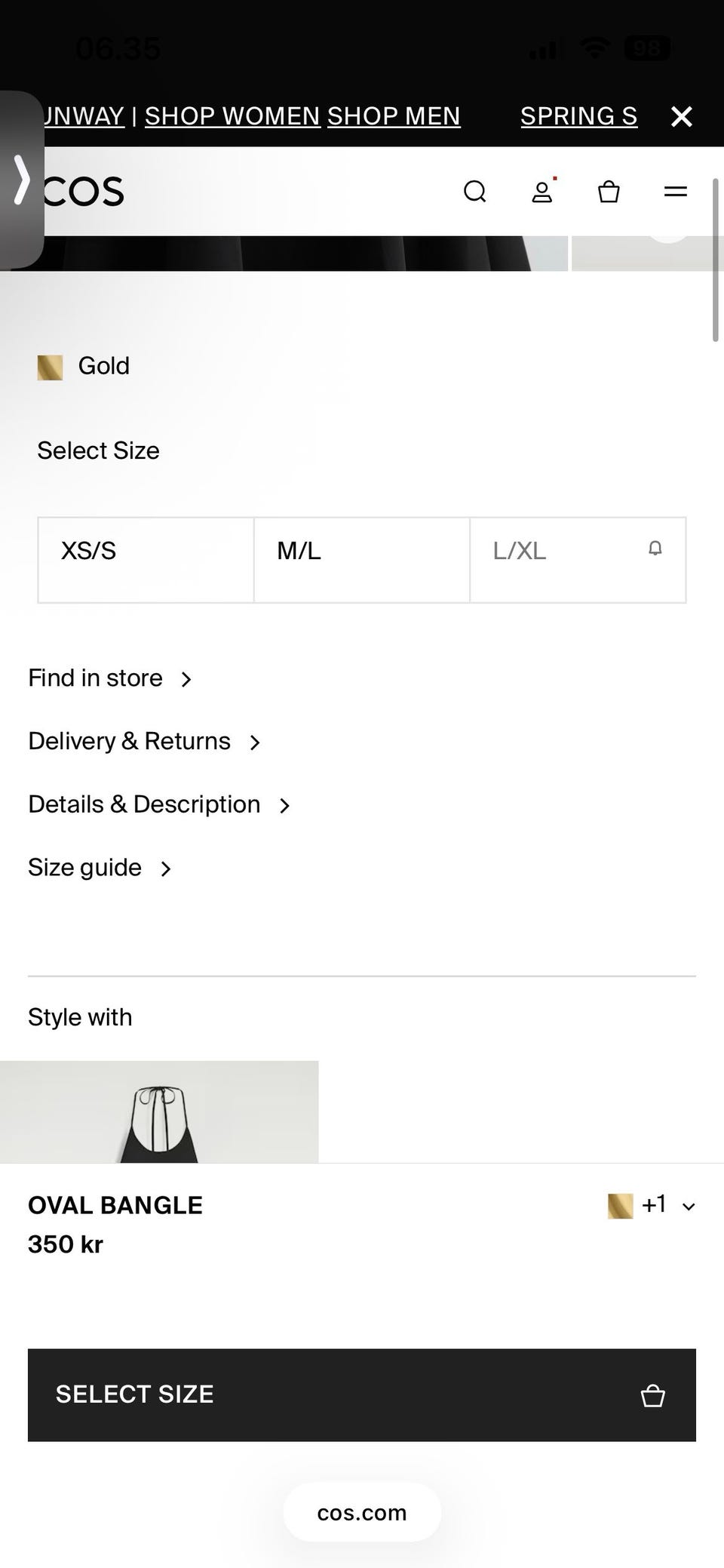Open the +1 color options dropdown
This screenshot has height=1568, width=724.
click(653, 1205)
